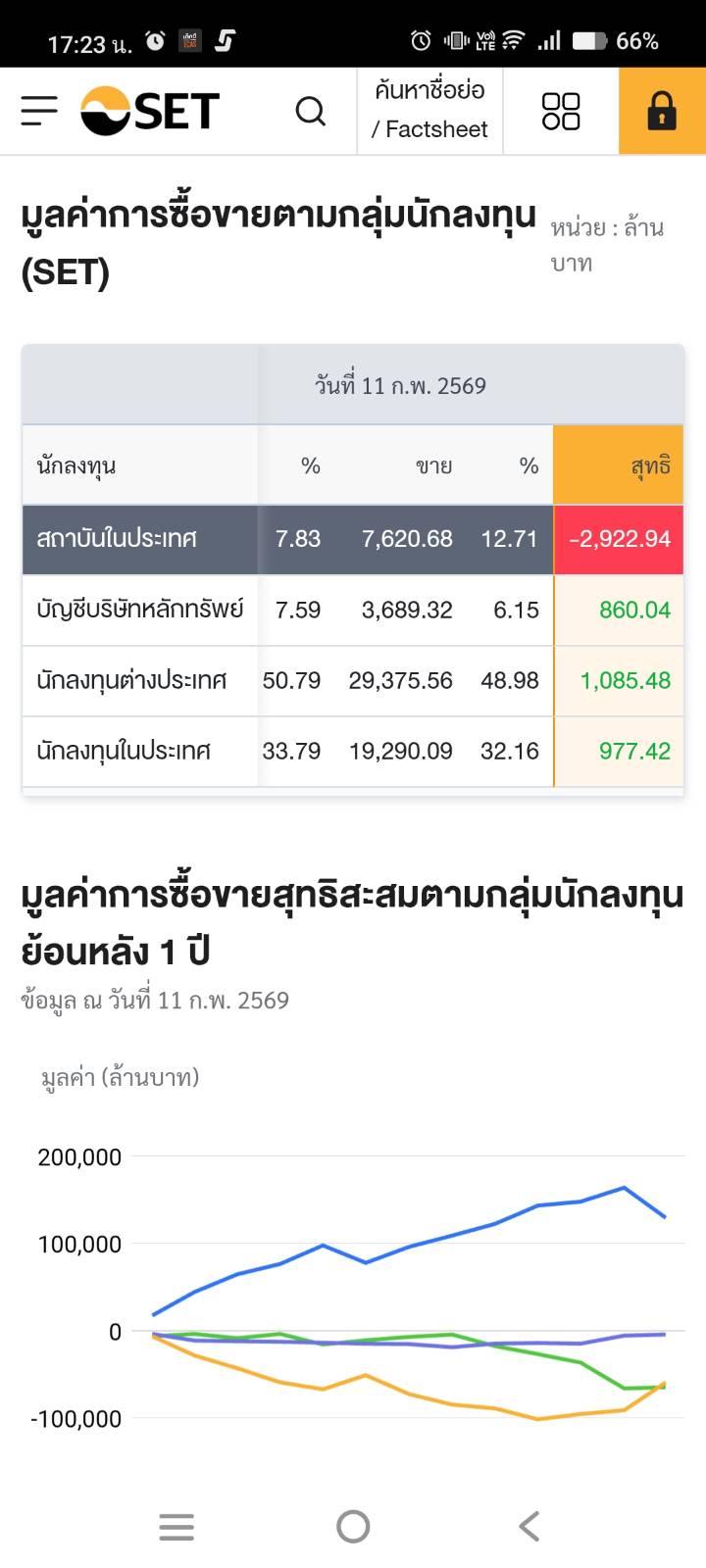The height and width of the screenshot is (1568, 706).
Task: Go to SET homepage via logo
Action: 150,111
